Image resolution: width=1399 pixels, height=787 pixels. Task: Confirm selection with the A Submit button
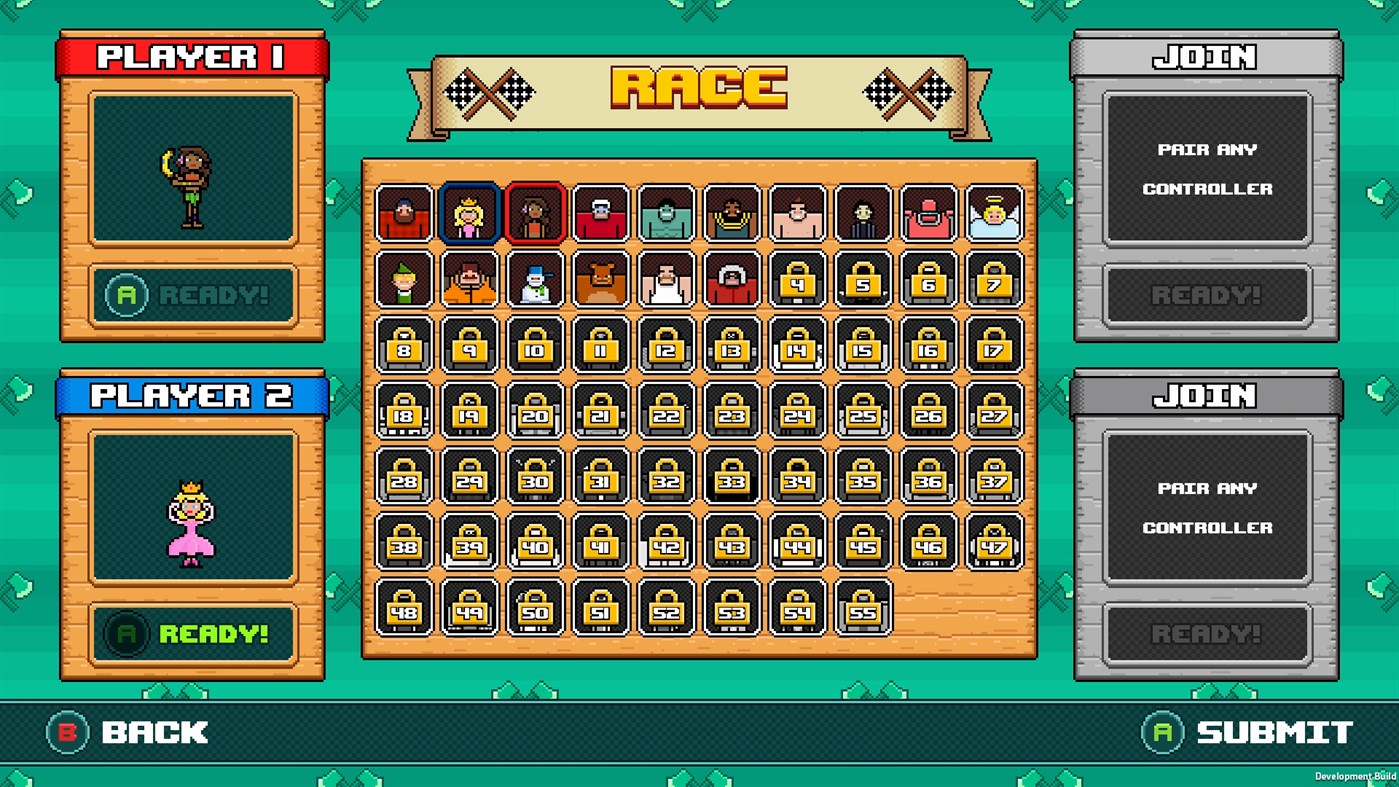click(1248, 733)
